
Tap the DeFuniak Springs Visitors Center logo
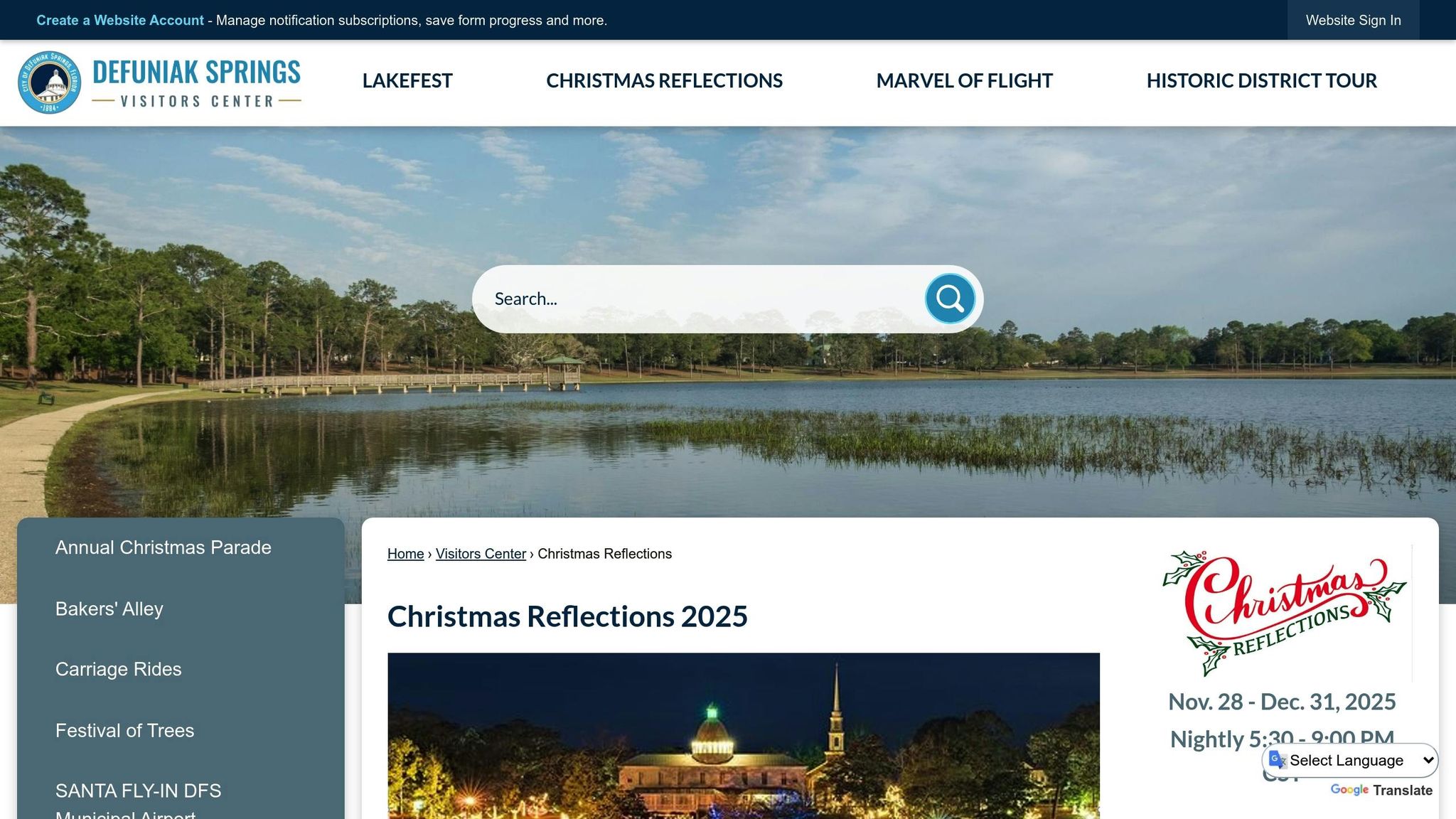coord(160,82)
